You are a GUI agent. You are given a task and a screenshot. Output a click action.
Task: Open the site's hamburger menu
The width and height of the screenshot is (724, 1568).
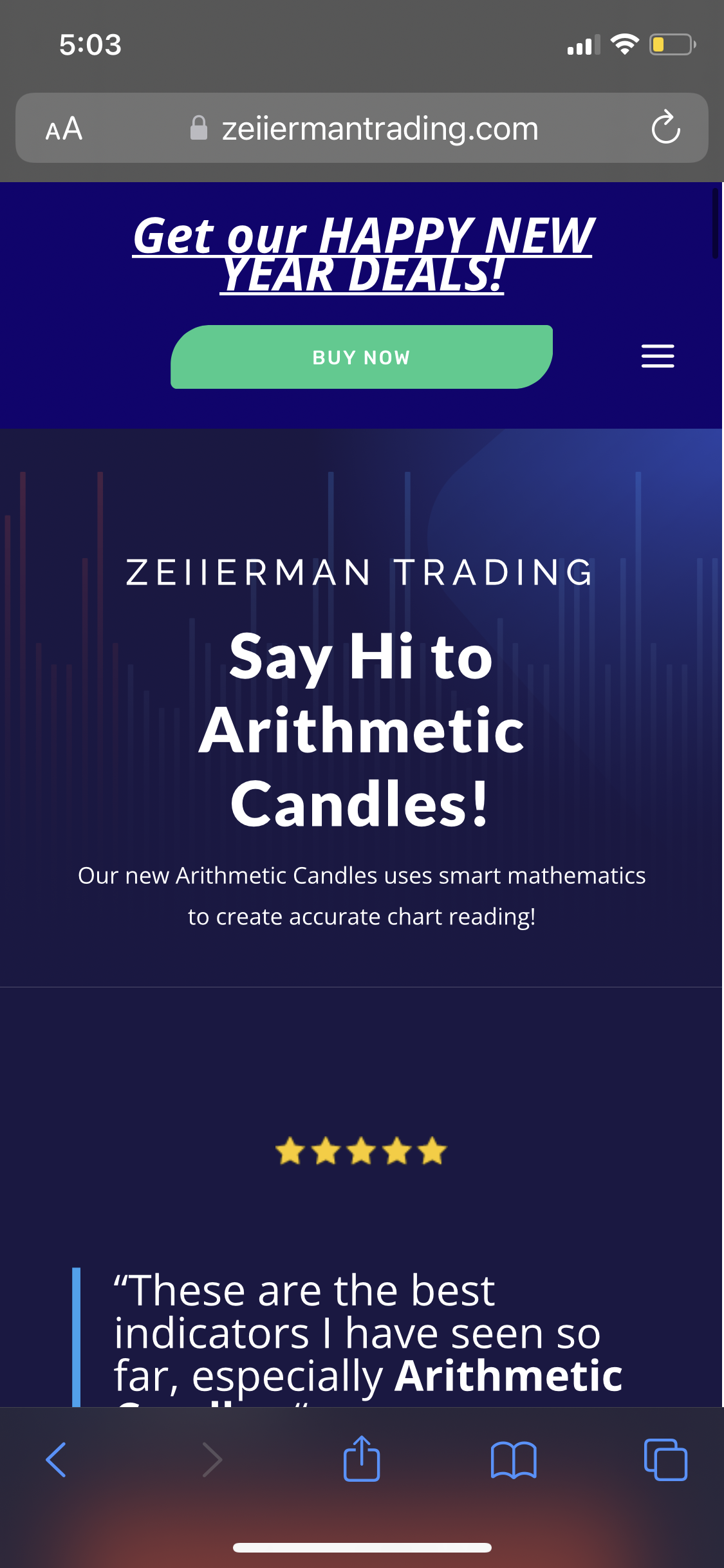[657, 356]
